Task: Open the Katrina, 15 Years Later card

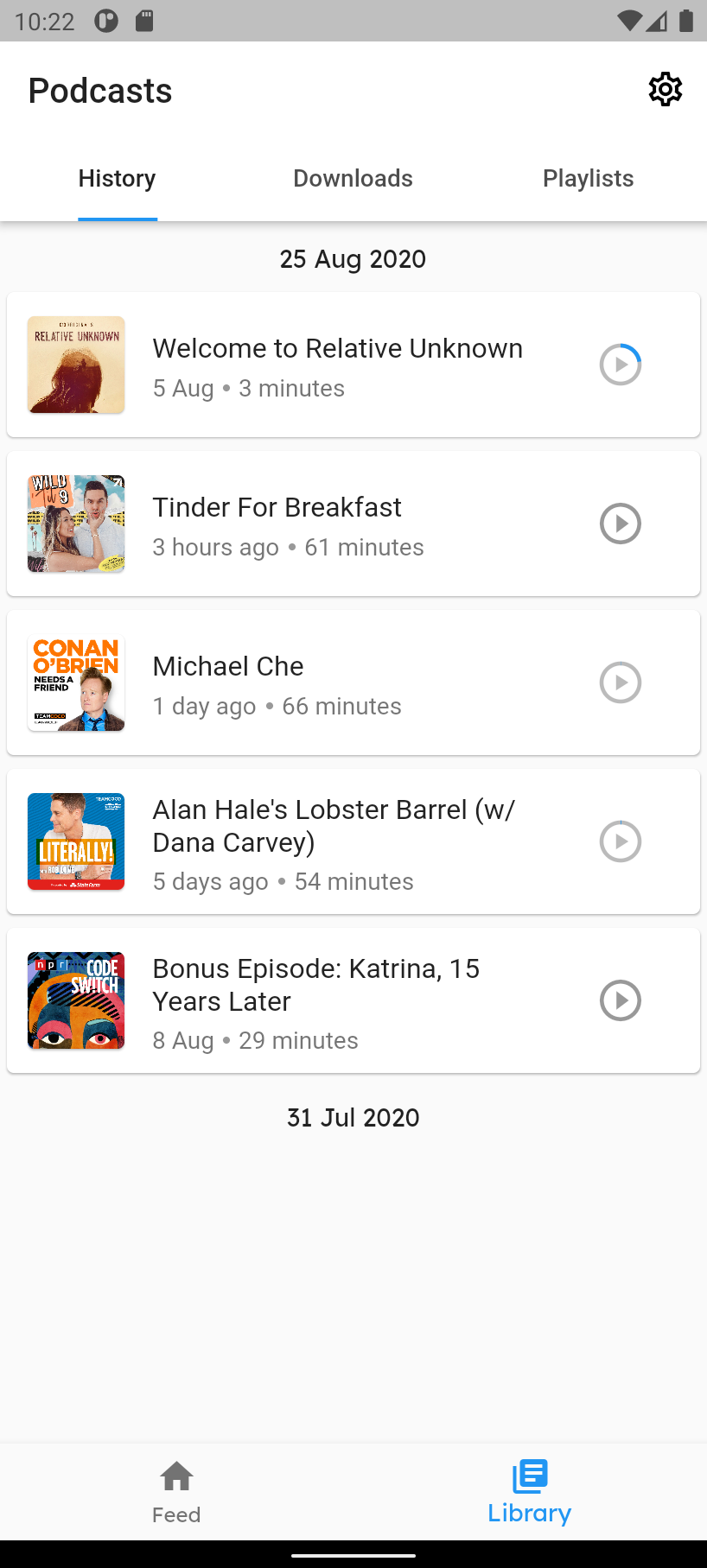Action: [x=337, y=1000]
